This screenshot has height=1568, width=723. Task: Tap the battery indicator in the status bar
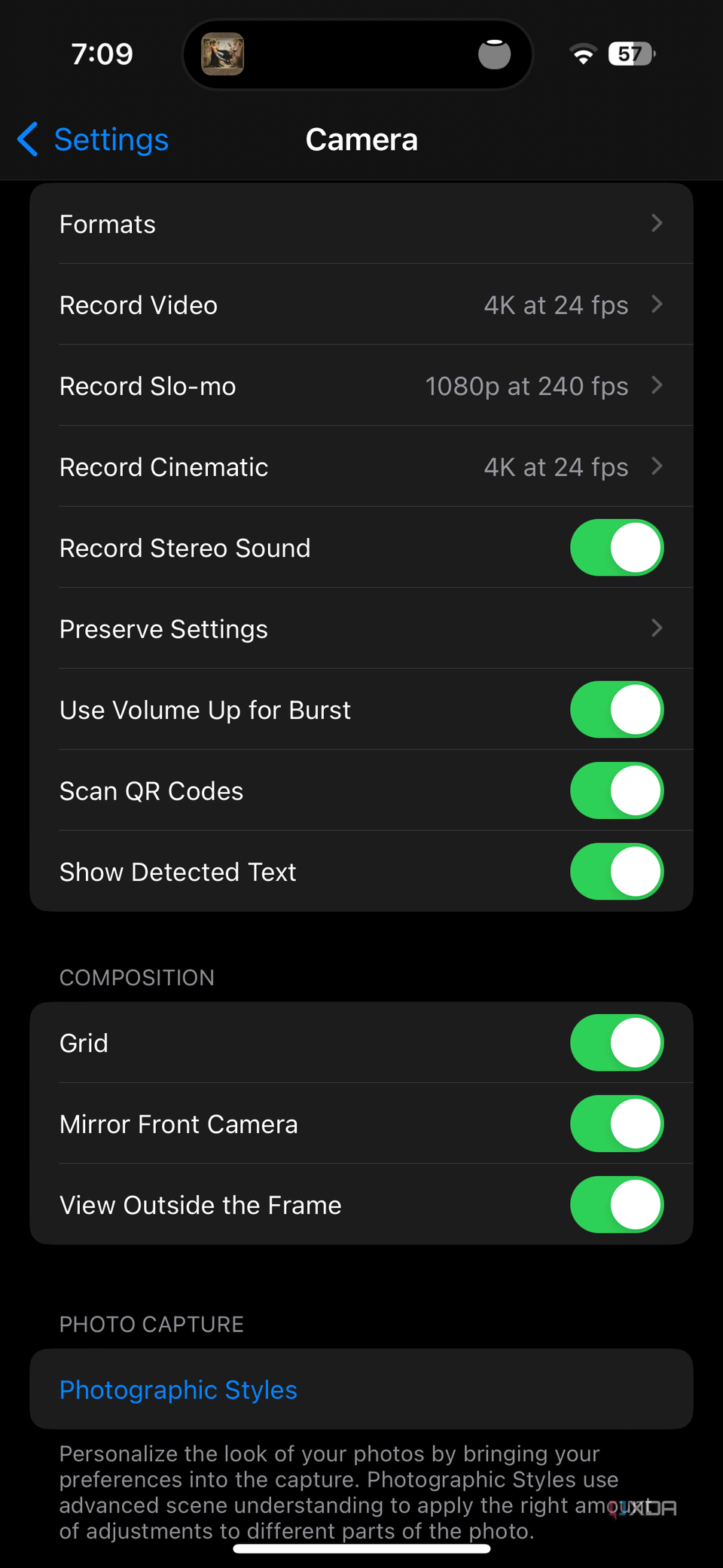[631, 53]
